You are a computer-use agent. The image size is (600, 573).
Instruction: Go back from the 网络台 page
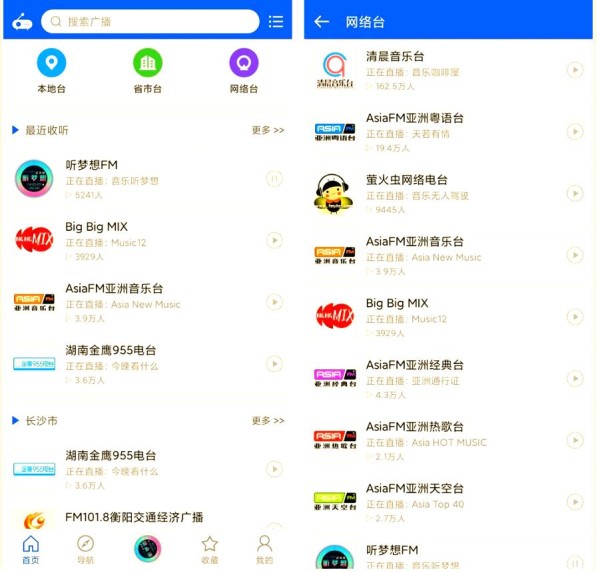[x=321, y=21]
